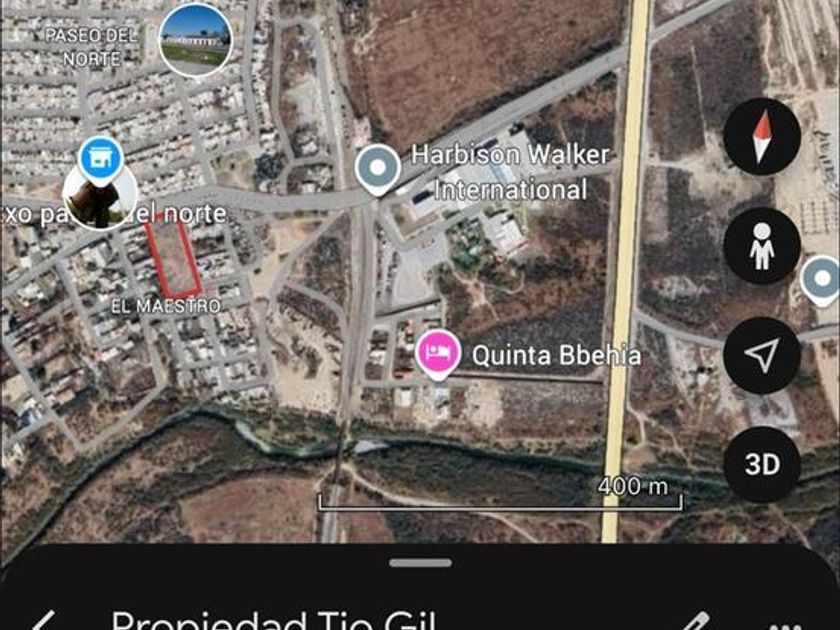Open the blue store marker
This screenshot has width=840, height=630.
[101, 158]
